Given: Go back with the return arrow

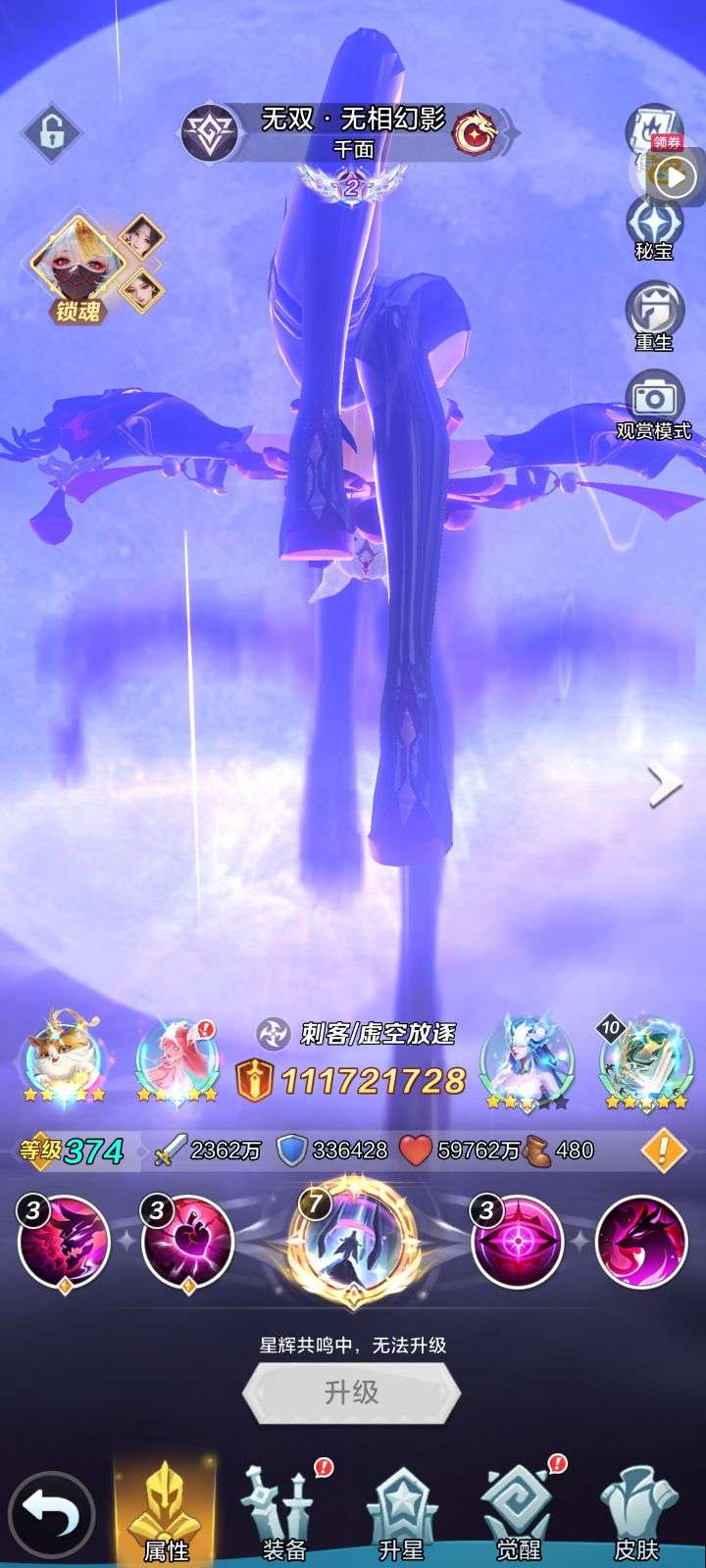Looking at the screenshot, I should pyautogui.click(x=51, y=1515).
